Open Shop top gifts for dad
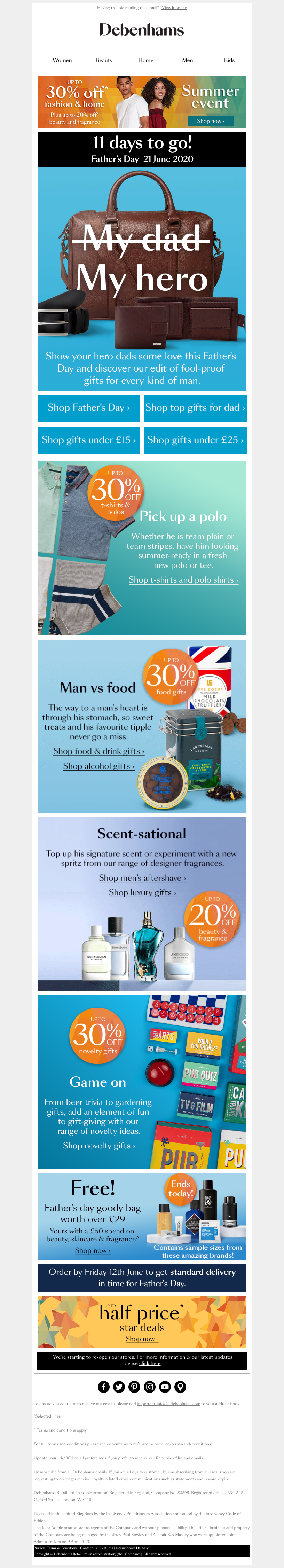Screen dimensions: 284x1568 (195, 408)
